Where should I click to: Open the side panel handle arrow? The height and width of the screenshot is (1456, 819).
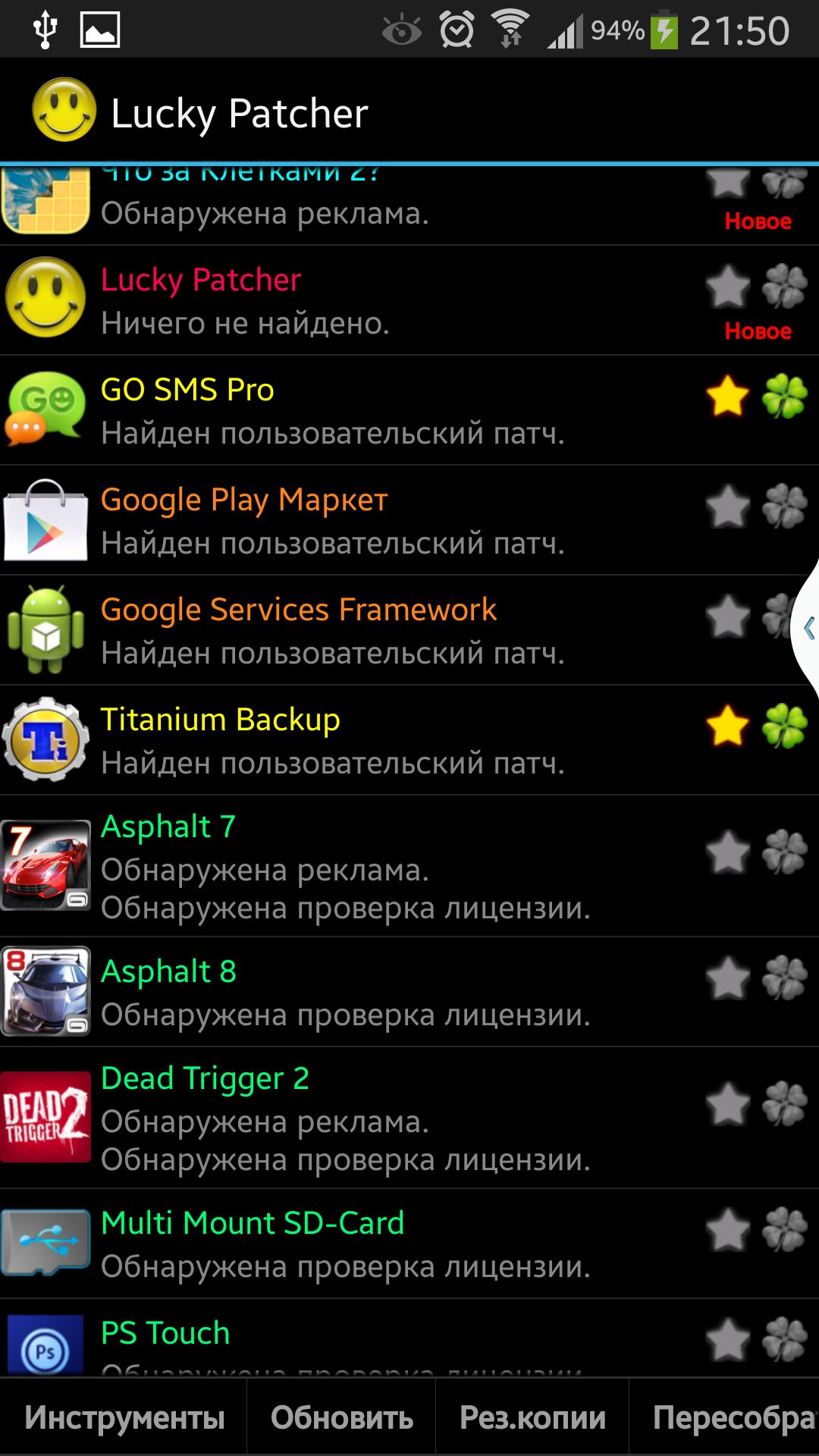pyautogui.click(x=807, y=628)
